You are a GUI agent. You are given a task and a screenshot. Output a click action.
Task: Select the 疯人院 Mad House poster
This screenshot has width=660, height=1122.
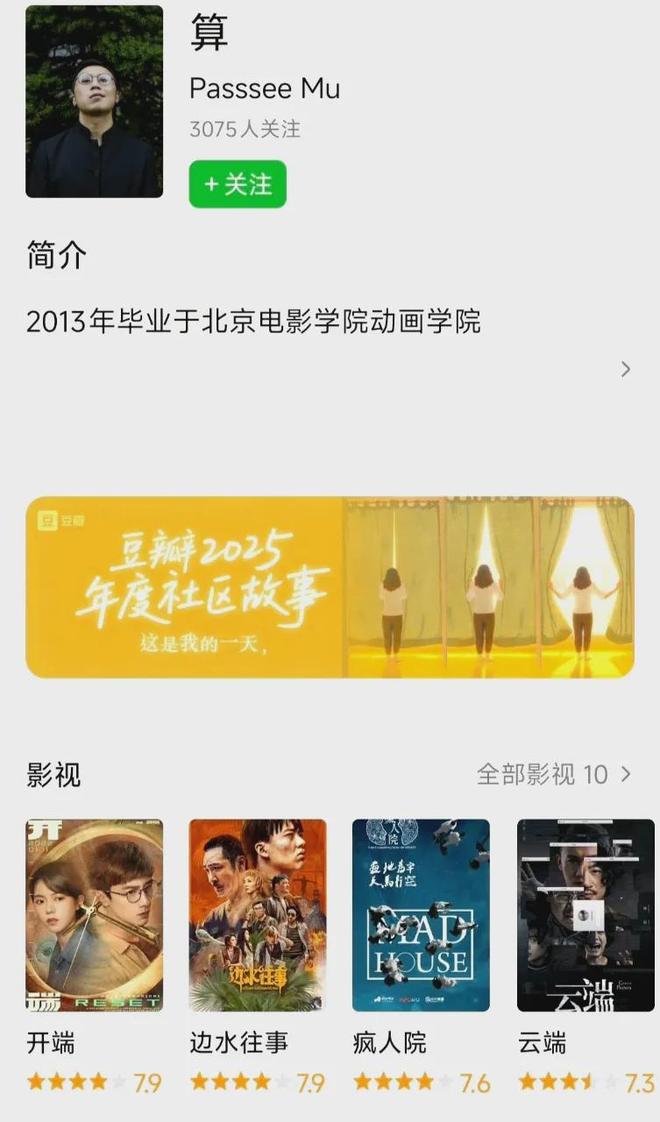tap(421, 915)
